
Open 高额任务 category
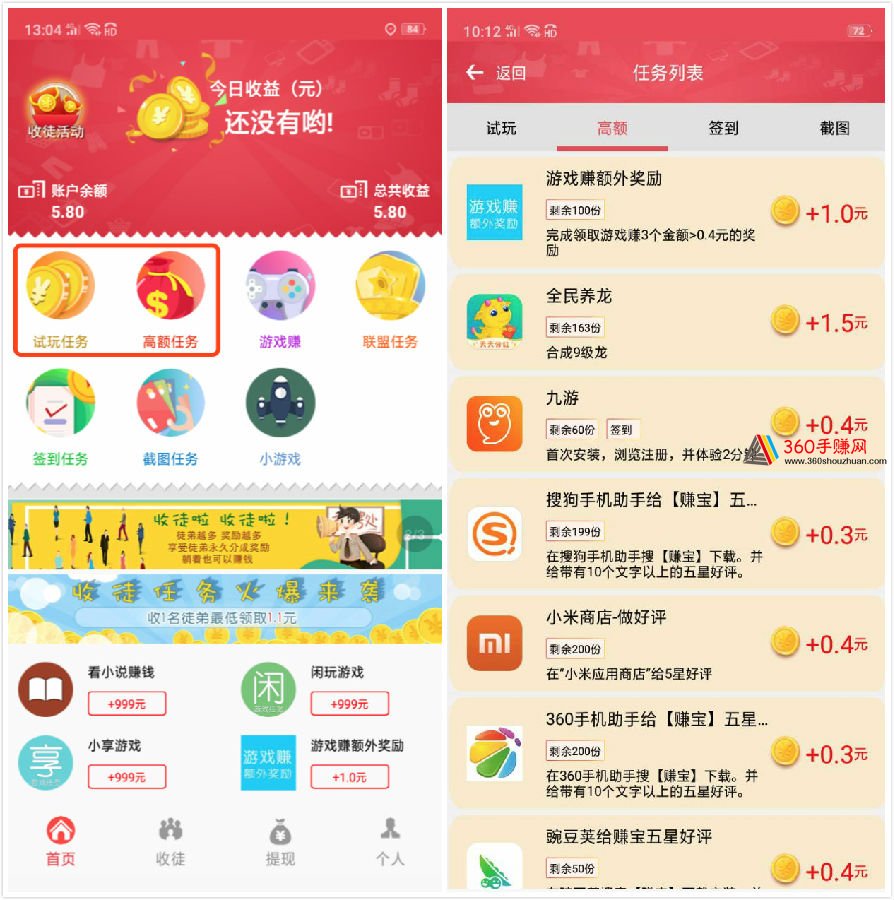[170, 298]
